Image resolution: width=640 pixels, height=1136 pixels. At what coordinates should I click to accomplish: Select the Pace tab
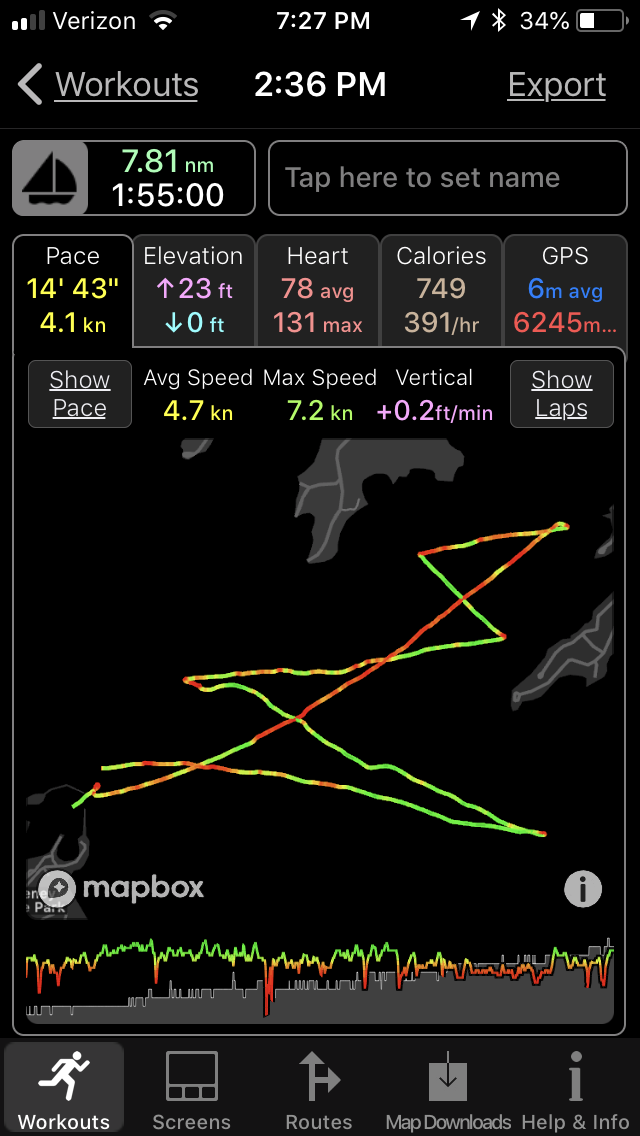pyautogui.click(x=72, y=291)
